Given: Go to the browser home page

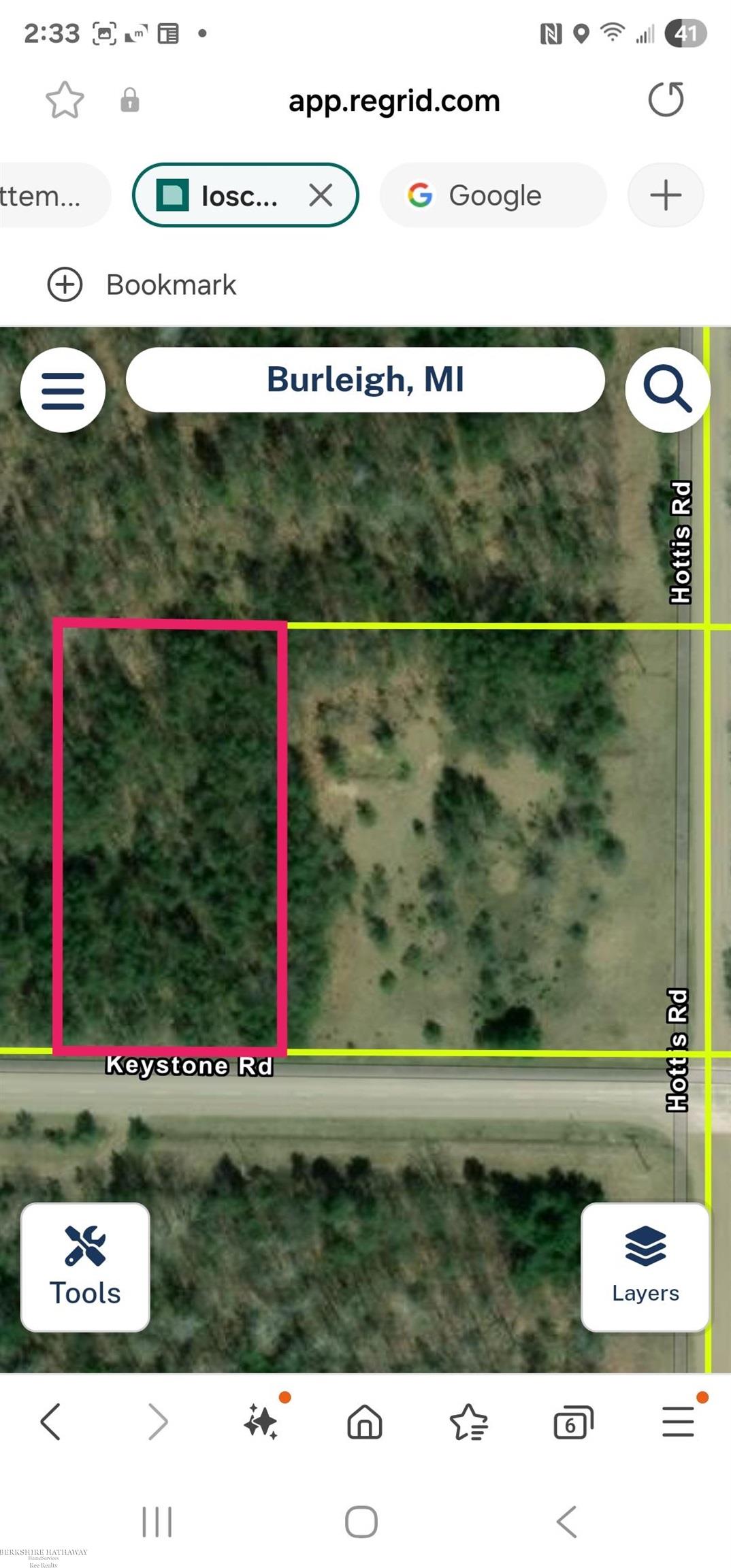Looking at the screenshot, I should (x=365, y=1422).
